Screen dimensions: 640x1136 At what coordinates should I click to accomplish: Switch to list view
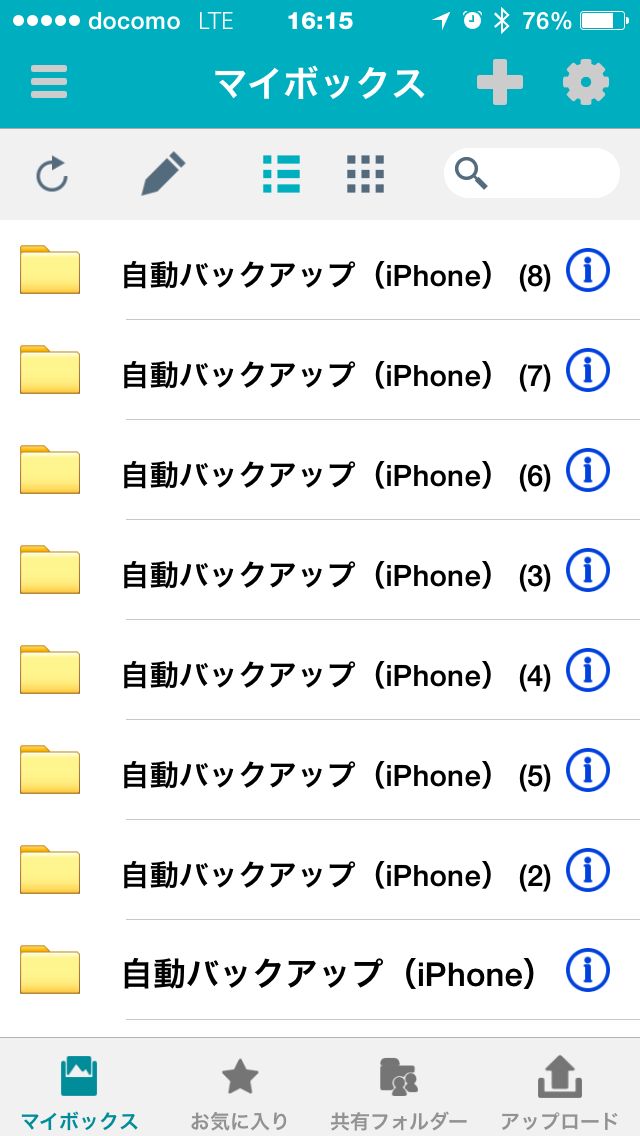281,175
